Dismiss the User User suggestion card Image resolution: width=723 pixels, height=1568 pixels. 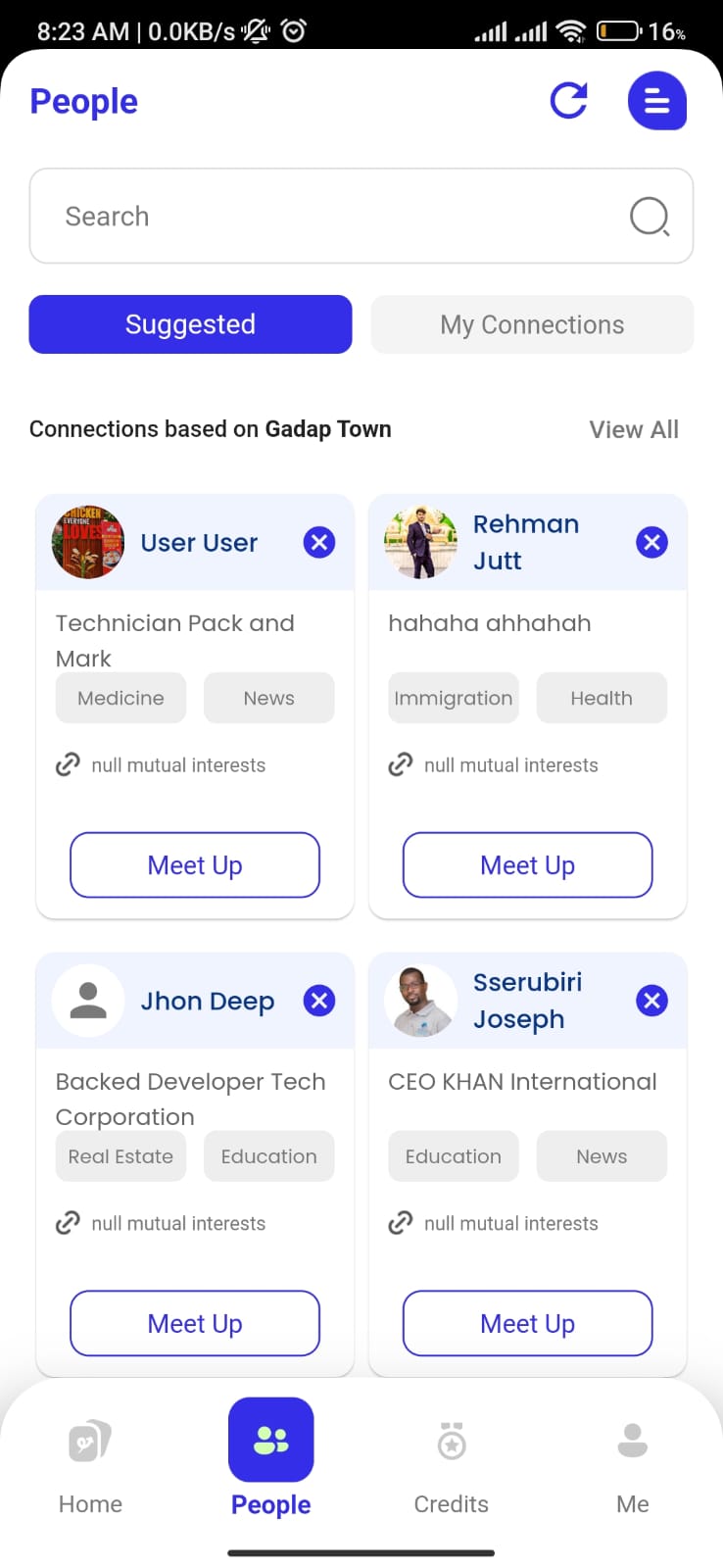click(319, 542)
